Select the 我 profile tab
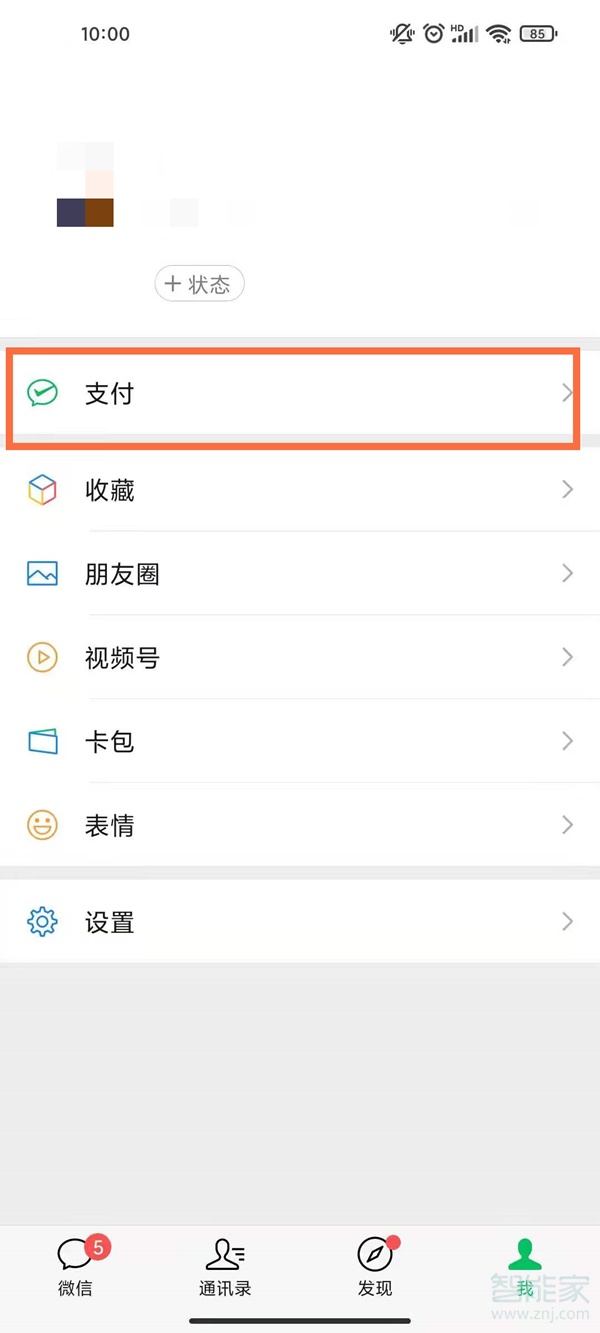Screen dimensions: 600x1333 point(524,1267)
